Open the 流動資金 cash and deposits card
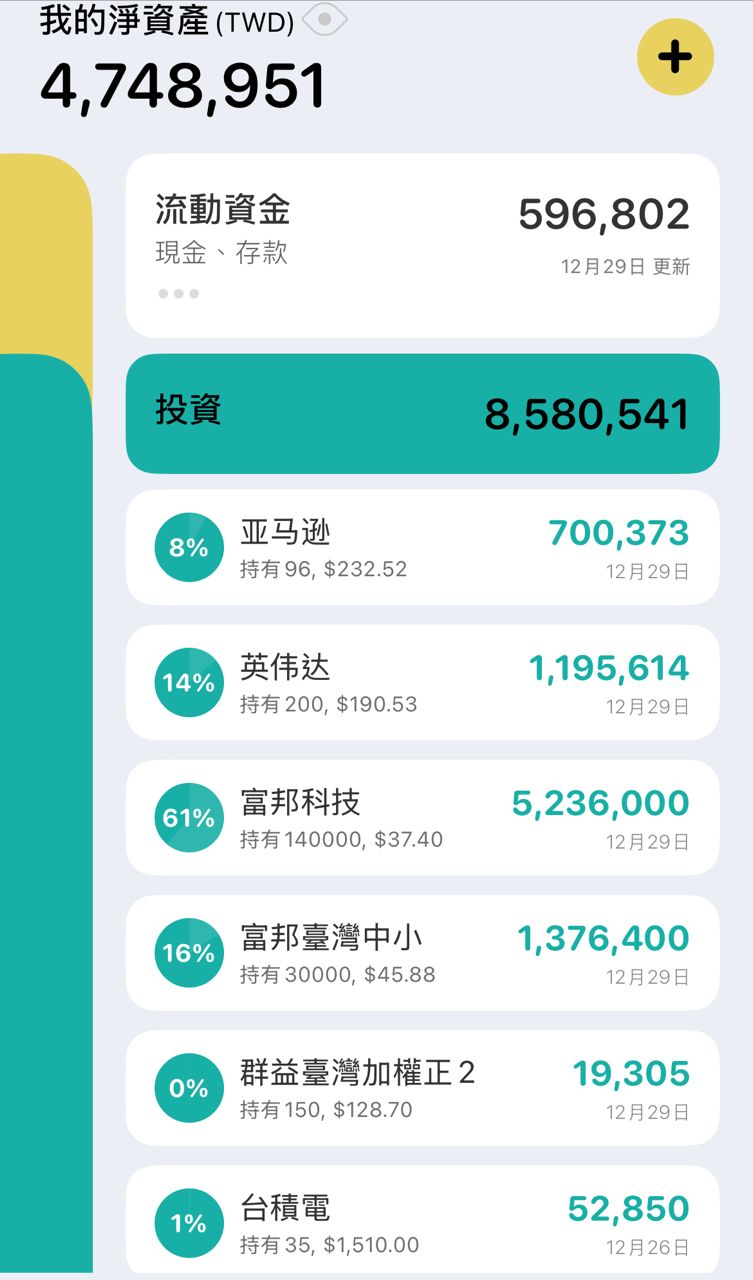This screenshot has width=753, height=1280. [x=422, y=245]
